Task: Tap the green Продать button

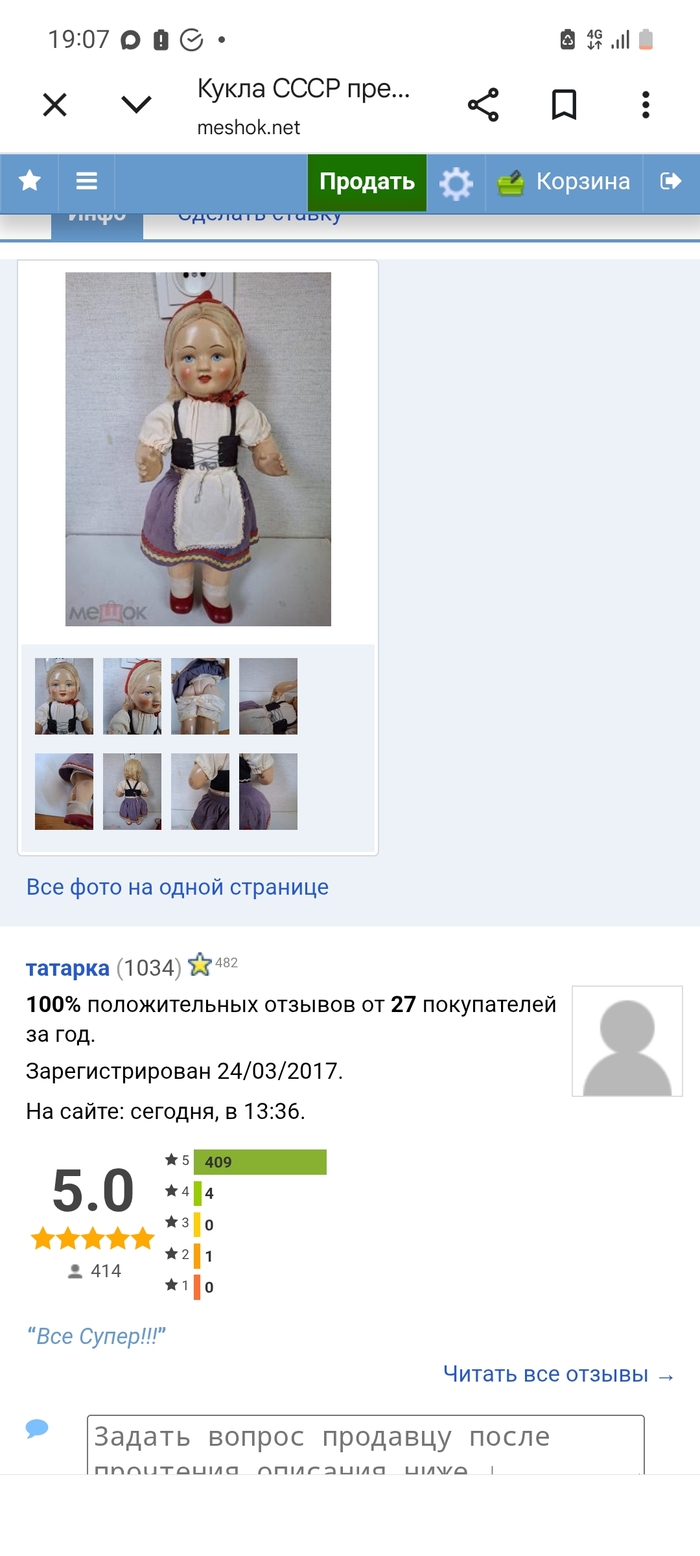Action: [x=367, y=182]
